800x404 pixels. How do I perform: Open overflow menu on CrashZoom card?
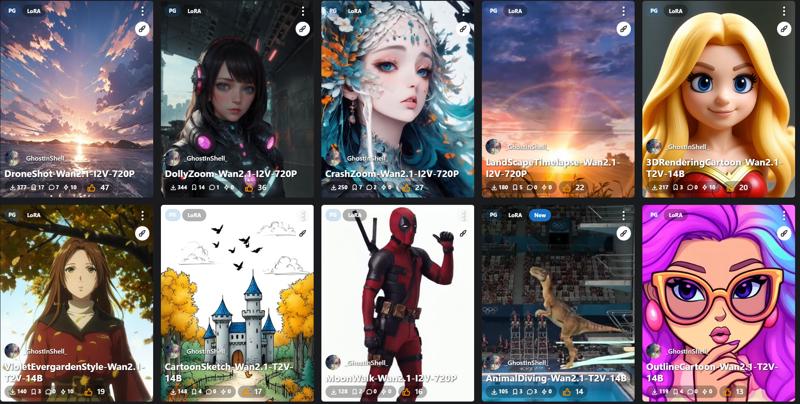(x=463, y=11)
